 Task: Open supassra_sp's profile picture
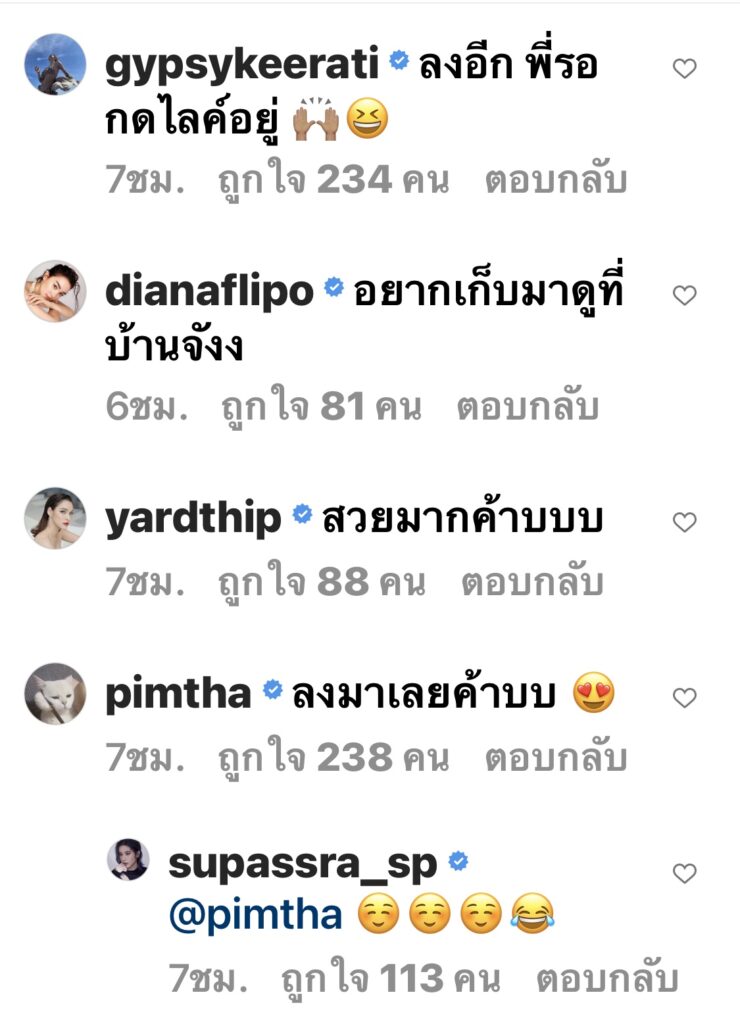click(x=128, y=861)
